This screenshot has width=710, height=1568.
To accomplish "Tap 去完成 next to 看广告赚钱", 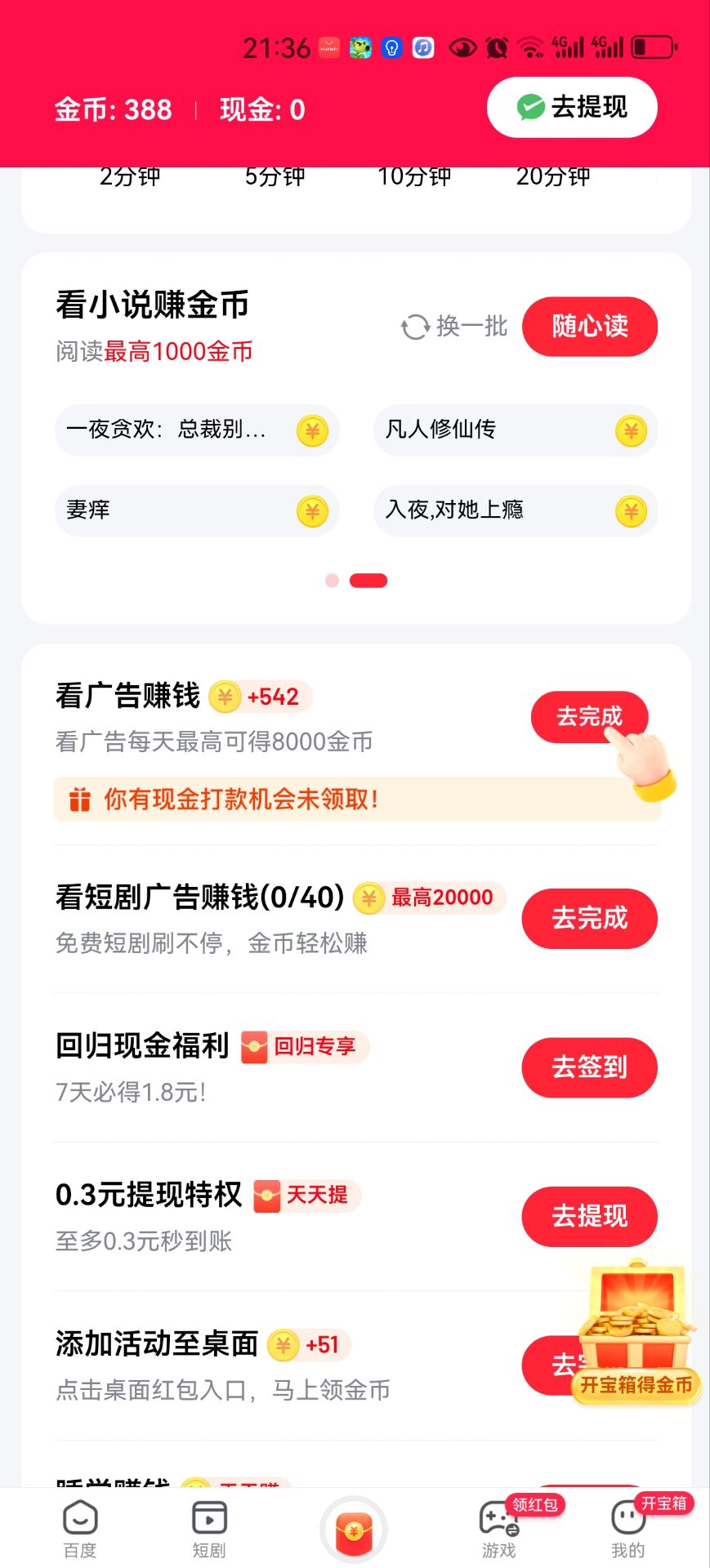I will click(589, 717).
